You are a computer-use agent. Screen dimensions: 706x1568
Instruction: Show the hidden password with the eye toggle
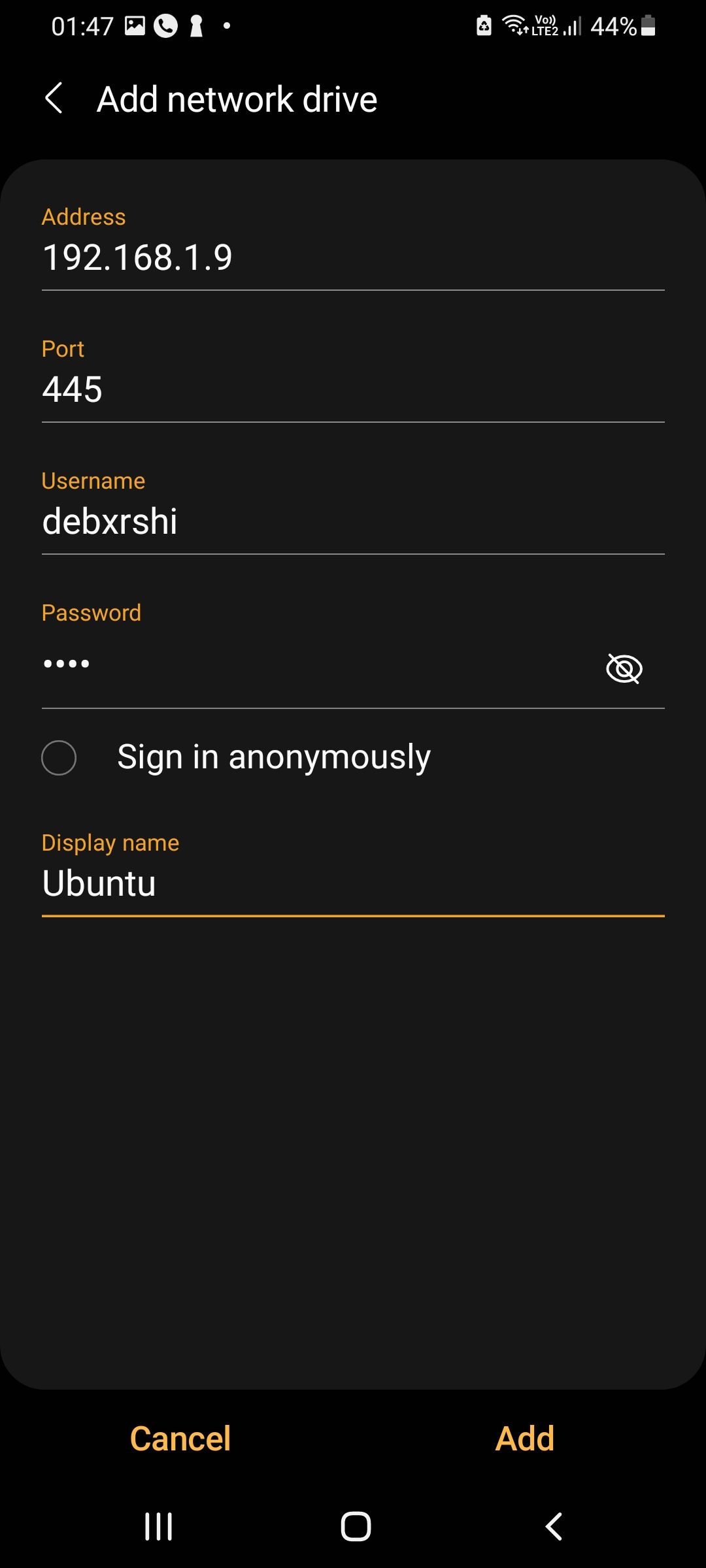[x=624, y=668]
